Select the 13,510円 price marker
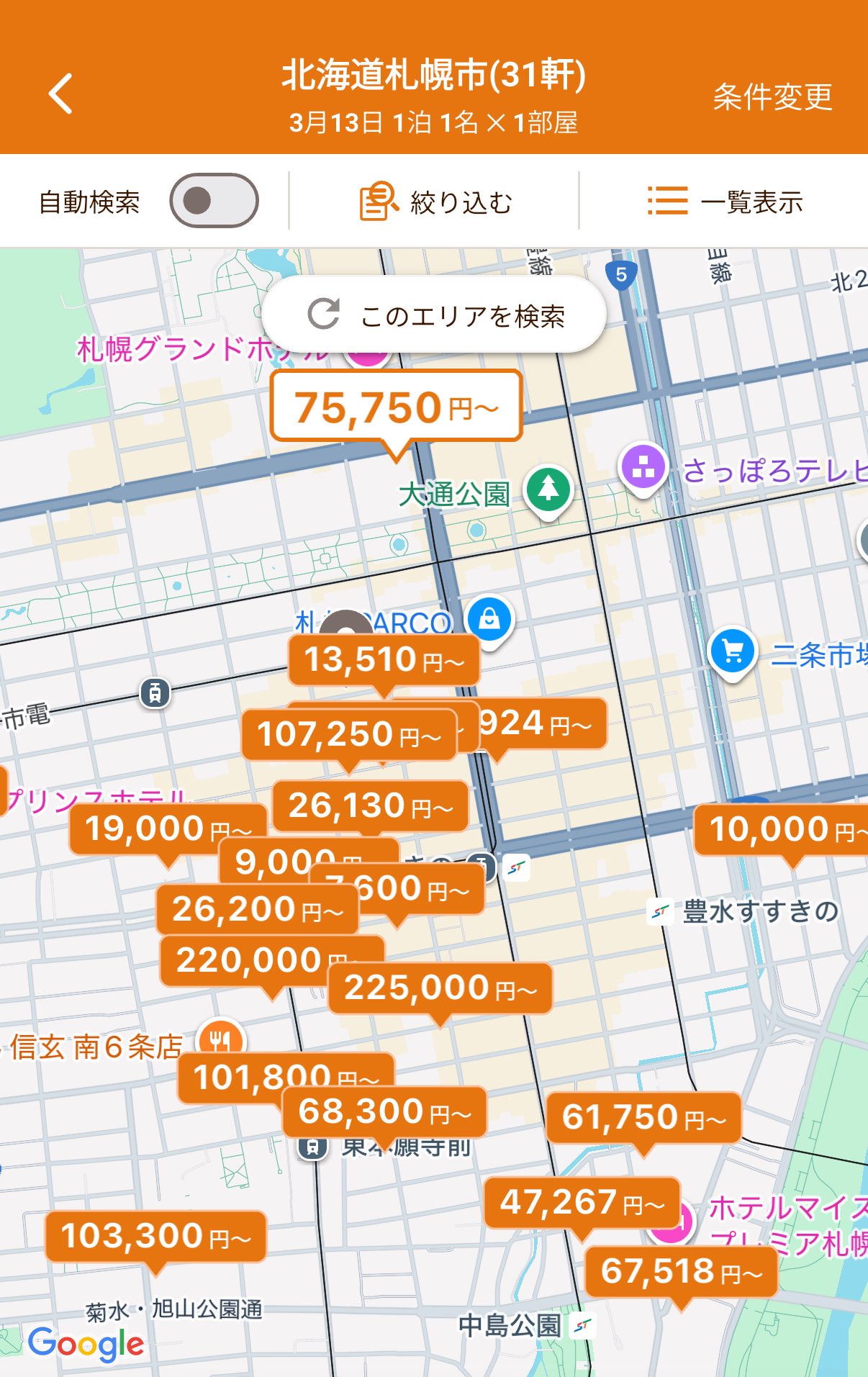Screen dimensions: 868x1377 [x=384, y=659]
